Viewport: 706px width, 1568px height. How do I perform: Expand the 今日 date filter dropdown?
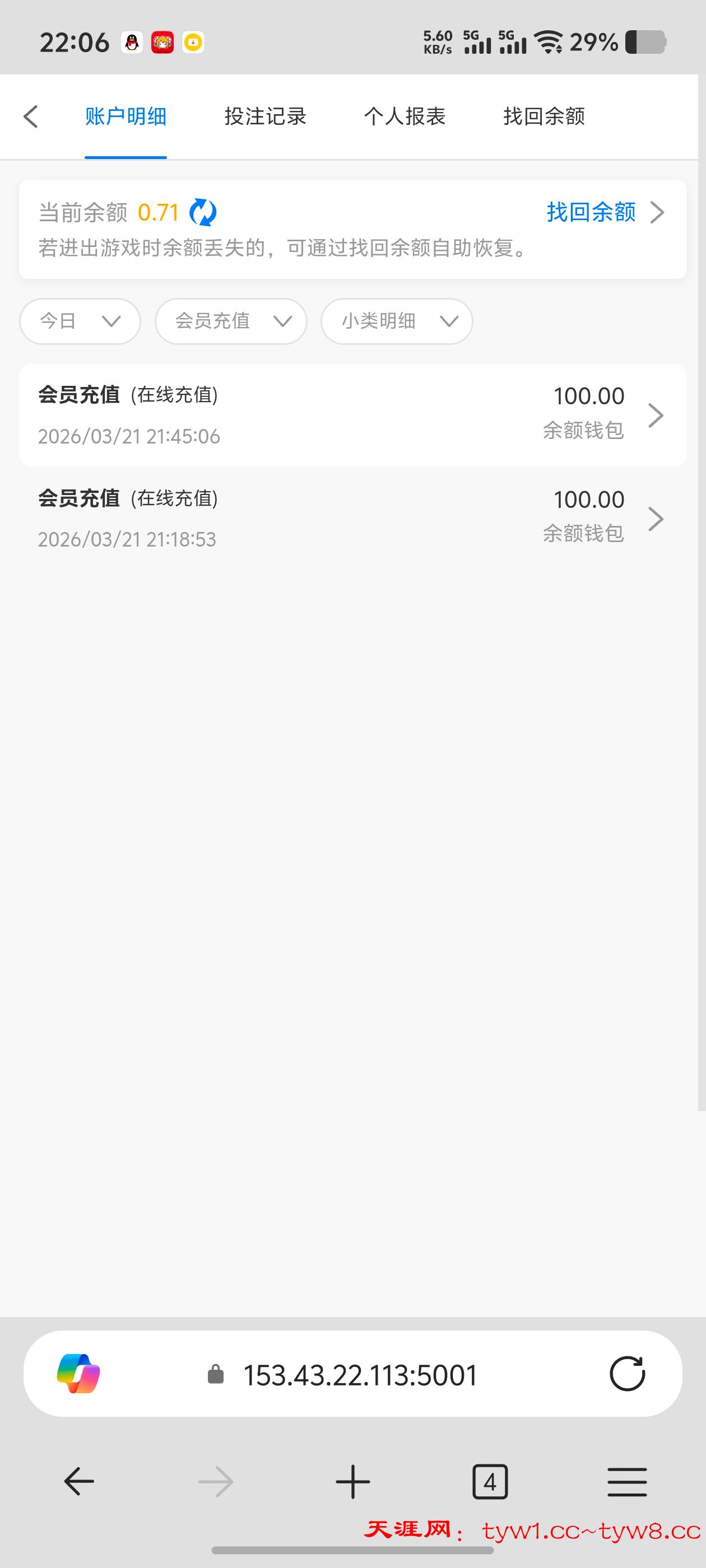pyautogui.click(x=80, y=321)
